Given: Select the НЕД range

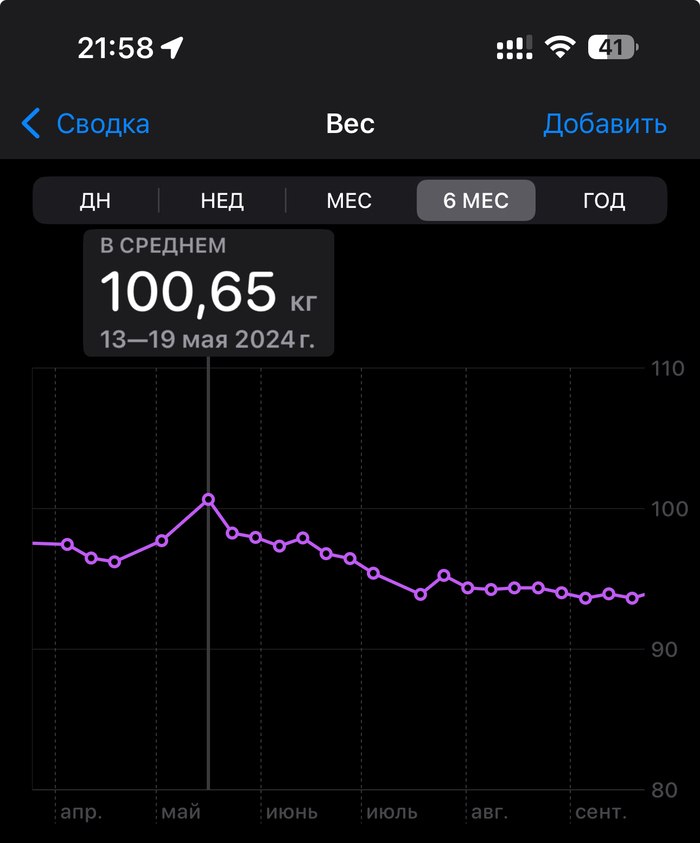Looking at the screenshot, I should pos(222,200).
